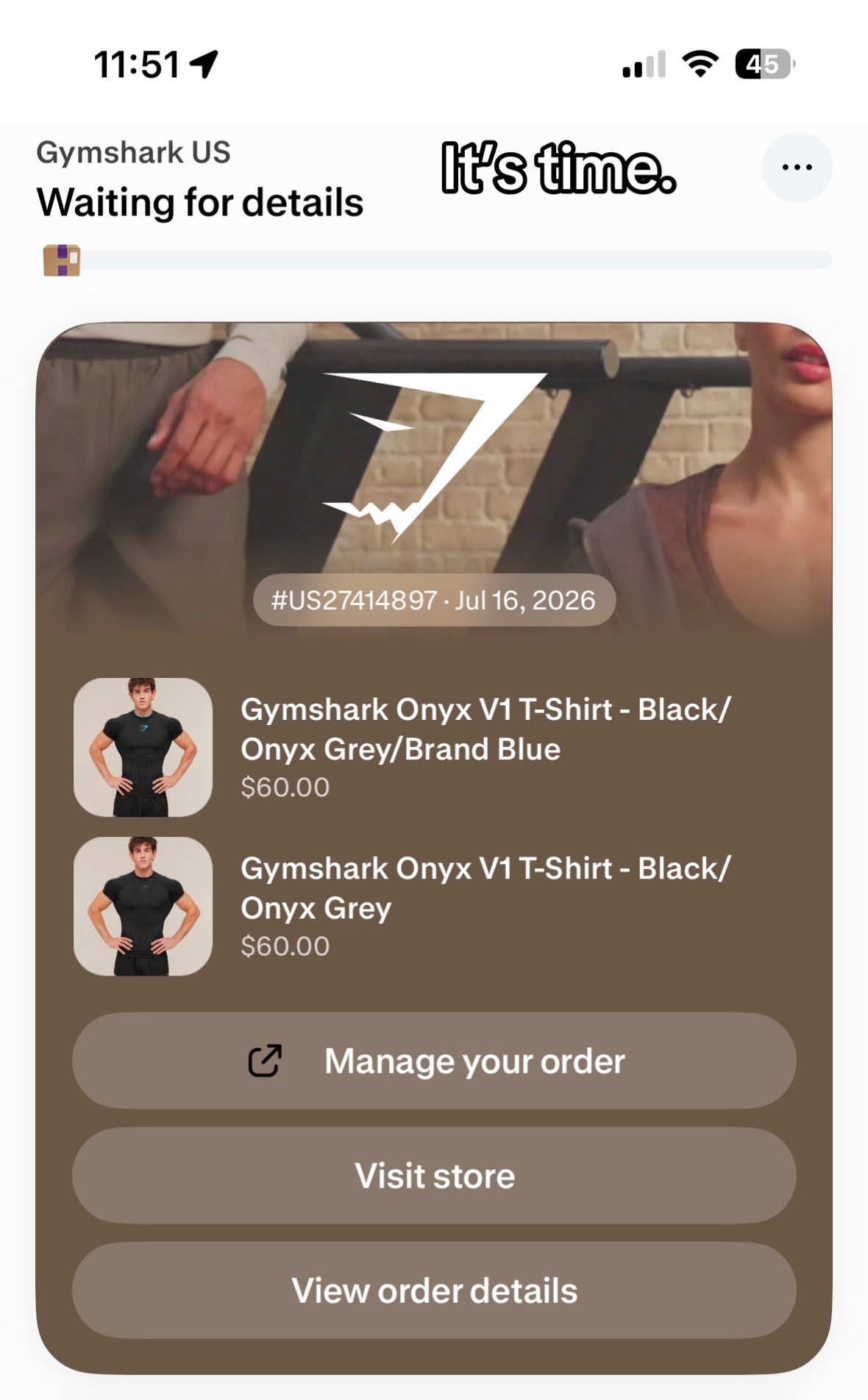
Task: Tap Manage your order button
Action: pyautogui.click(x=434, y=1061)
